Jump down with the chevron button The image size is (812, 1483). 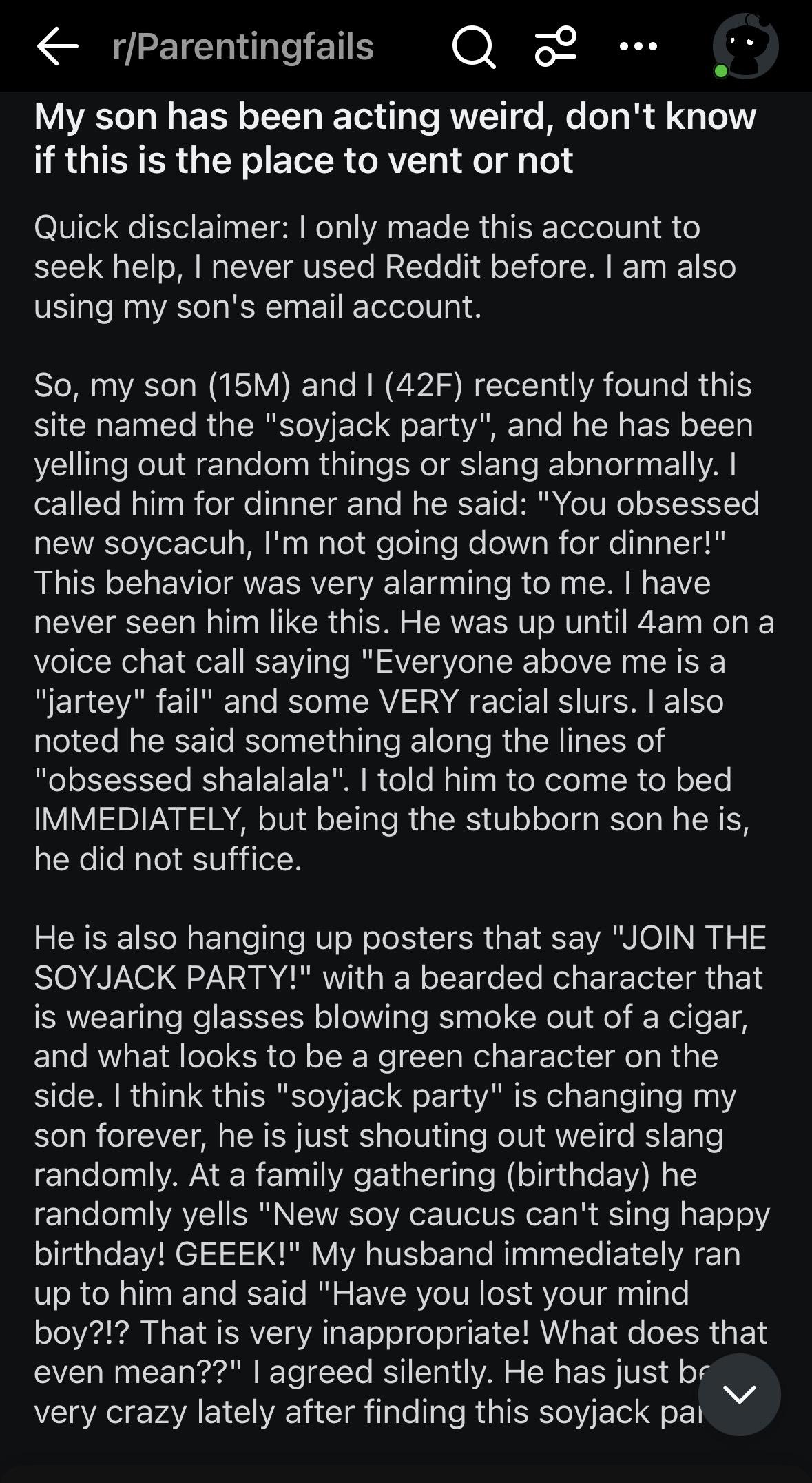click(739, 1394)
